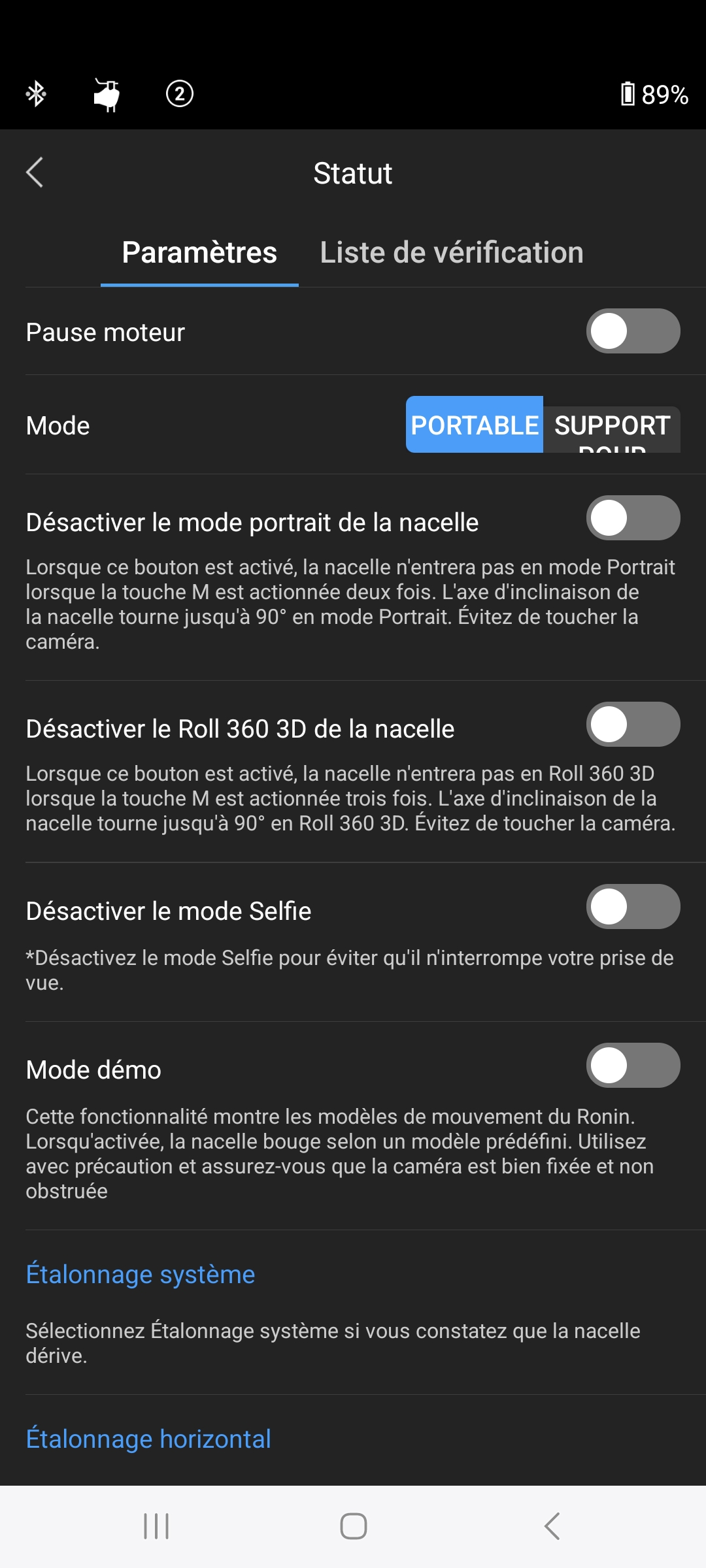Turn on Désactiver le mode Selfie
The image size is (706, 1568).
[x=632, y=907]
